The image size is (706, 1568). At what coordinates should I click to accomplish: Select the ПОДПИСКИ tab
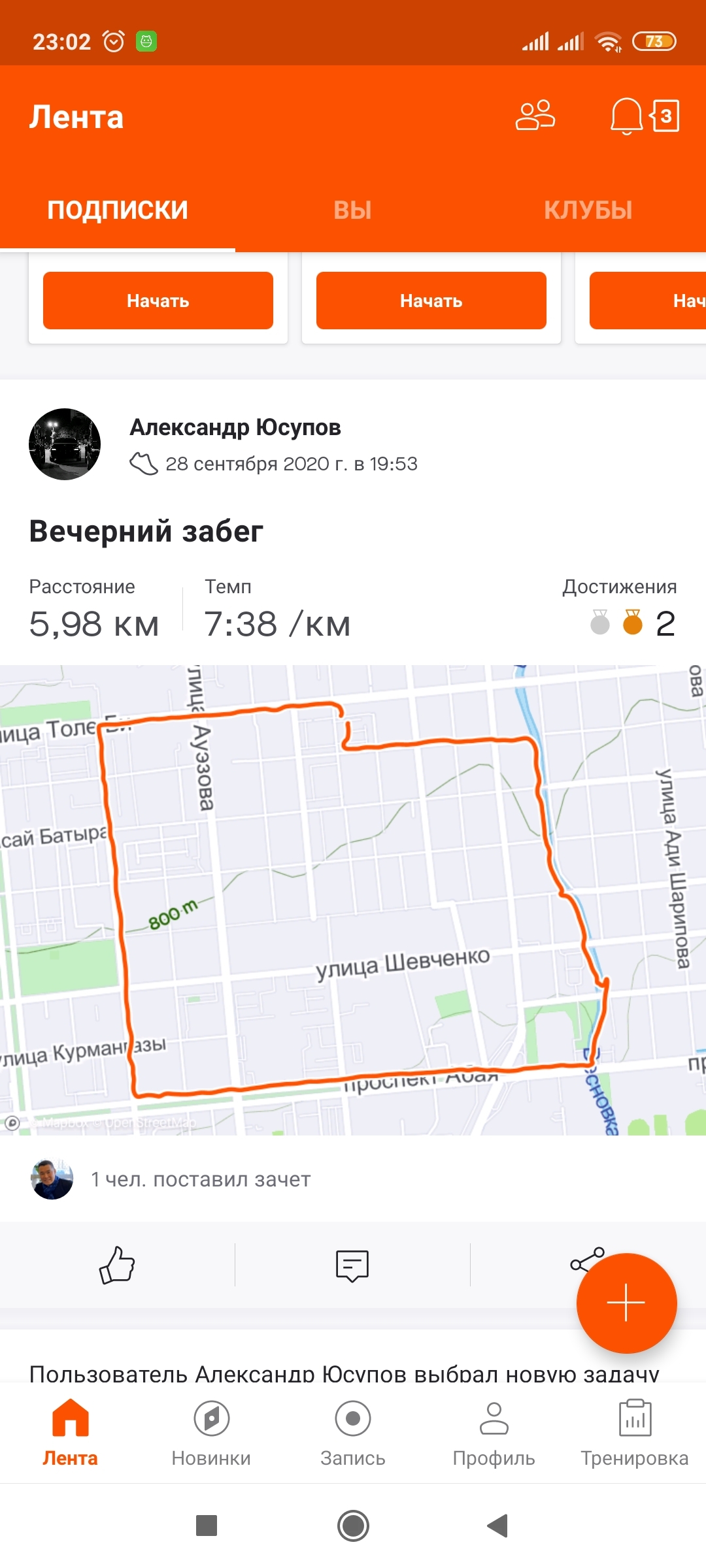tap(118, 210)
